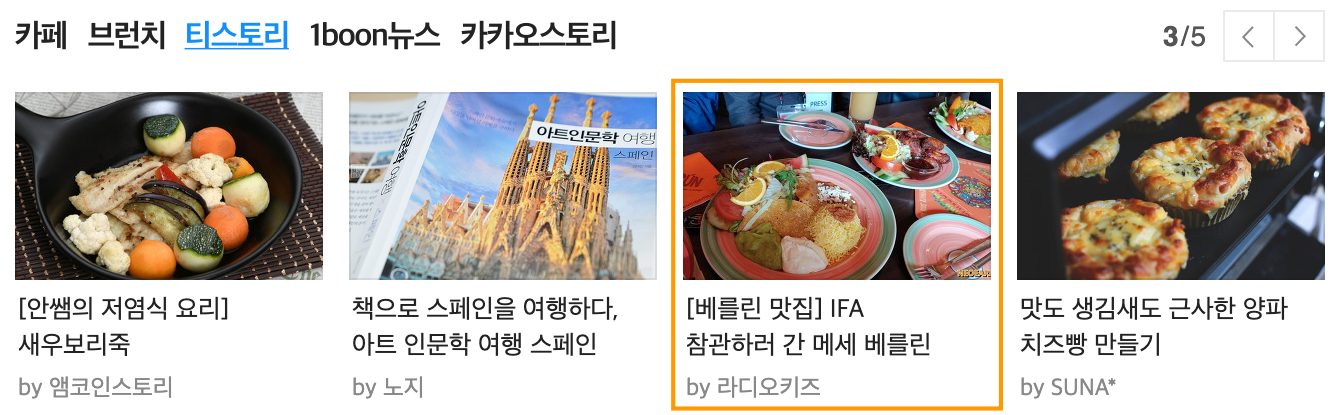The height and width of the screenshot is (415, 1342).
Task: Open the 베를린 맛집 IFA post
Action: pyautogui.click(x=837, y=247)
